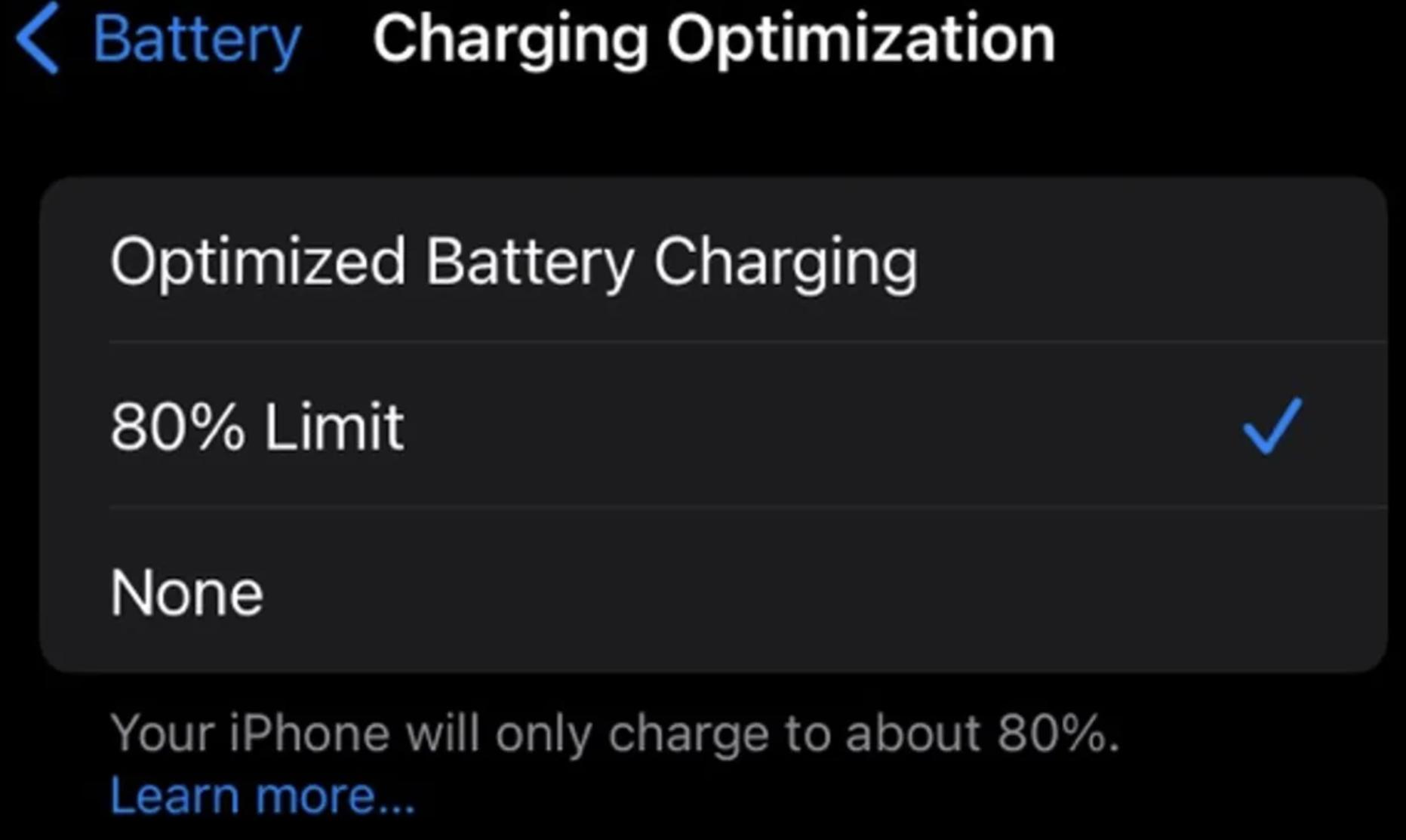
Task: Select None for charging optimization
Action: click(x=187, y=592)
